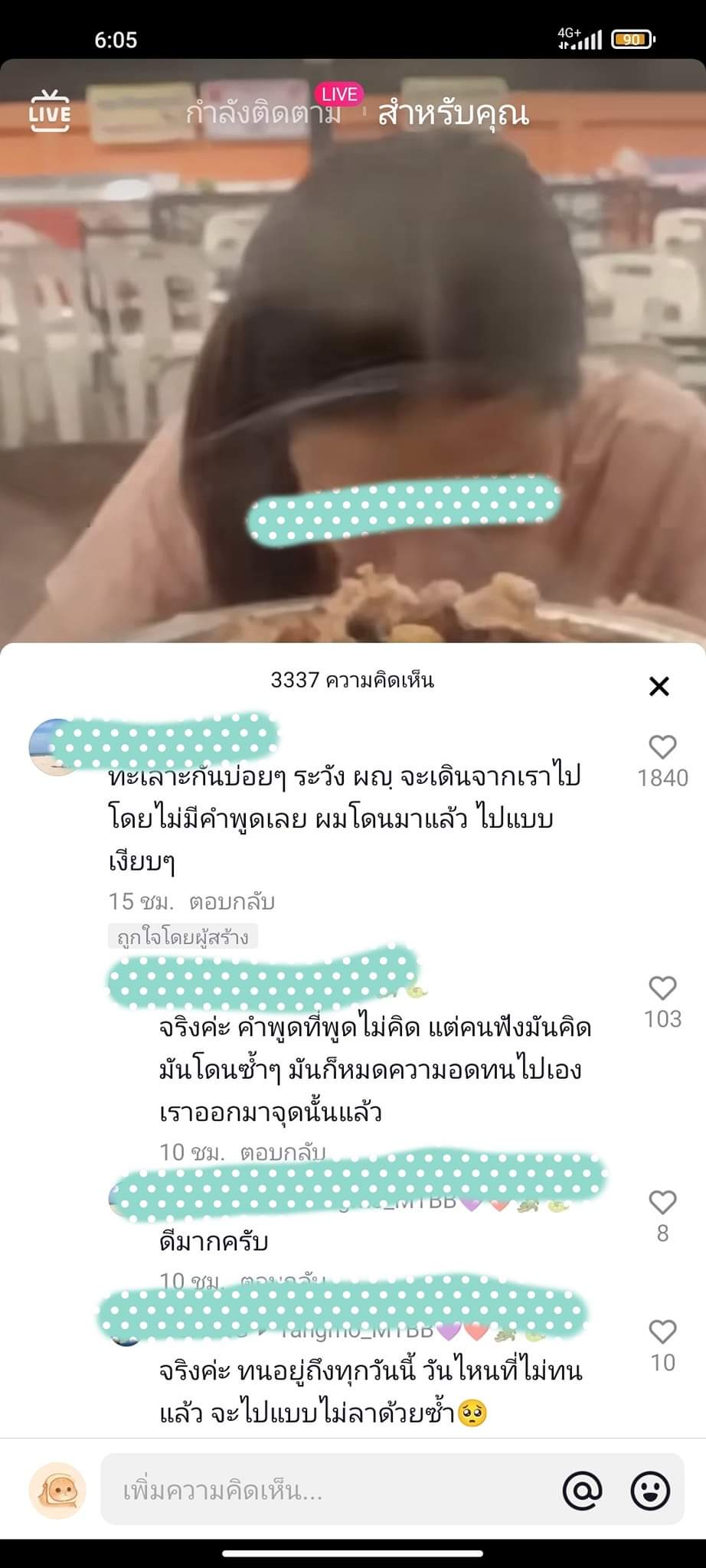Like the comment with 1840 likes
Viewport: 706px width, 1568px height.
[662, 747]
